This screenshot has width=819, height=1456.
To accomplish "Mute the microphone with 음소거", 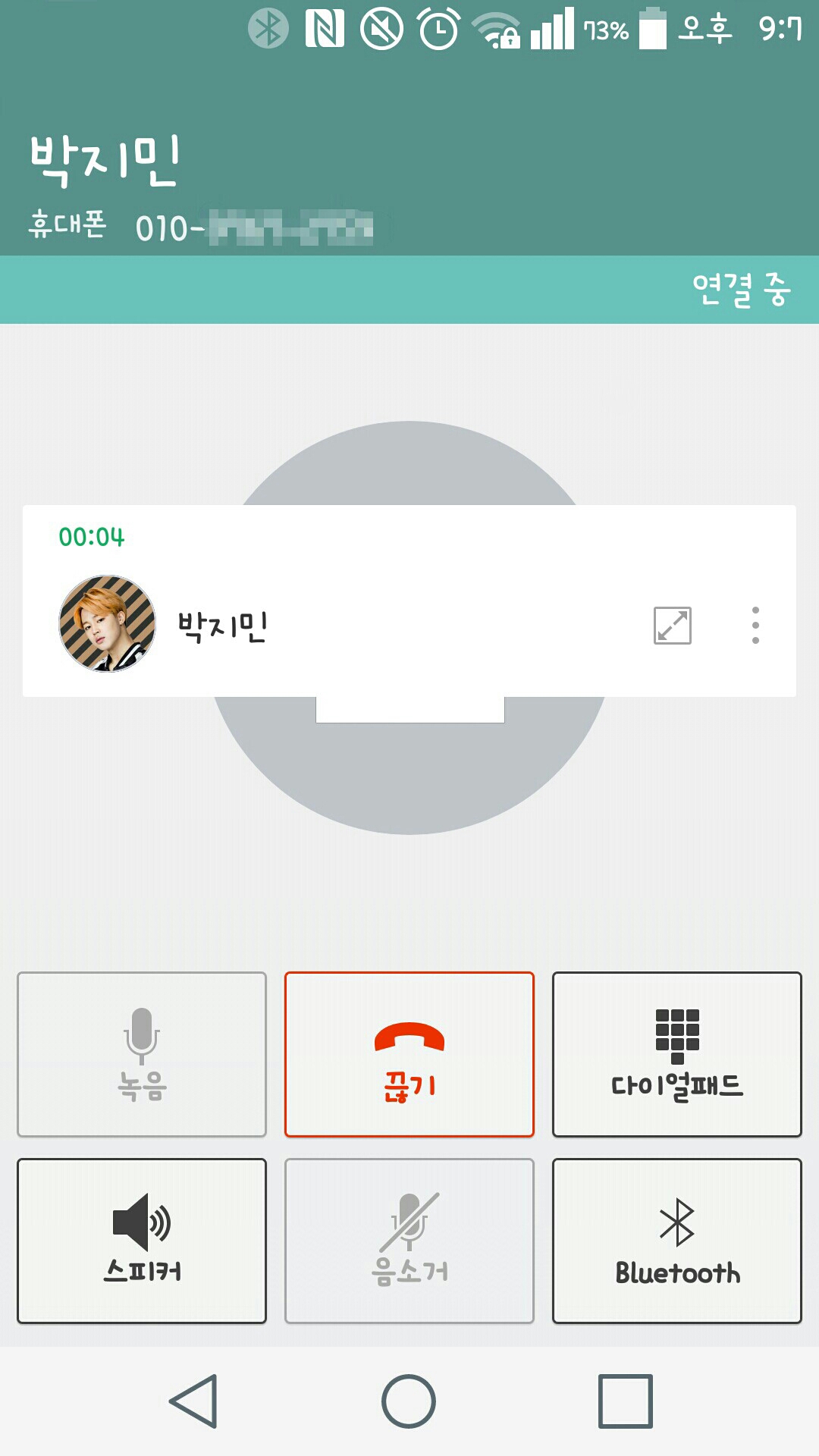I will [x=409, y=1241].
